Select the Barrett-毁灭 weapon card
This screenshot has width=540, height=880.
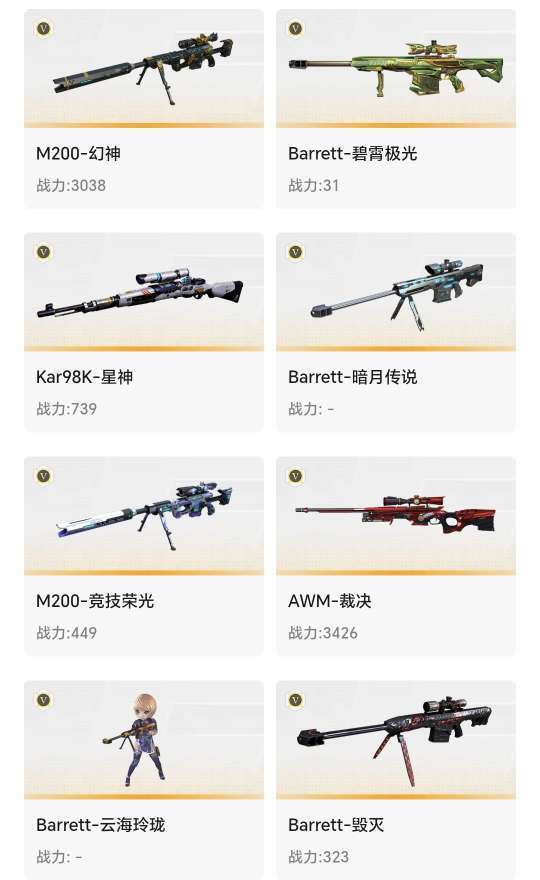[396, 780]
